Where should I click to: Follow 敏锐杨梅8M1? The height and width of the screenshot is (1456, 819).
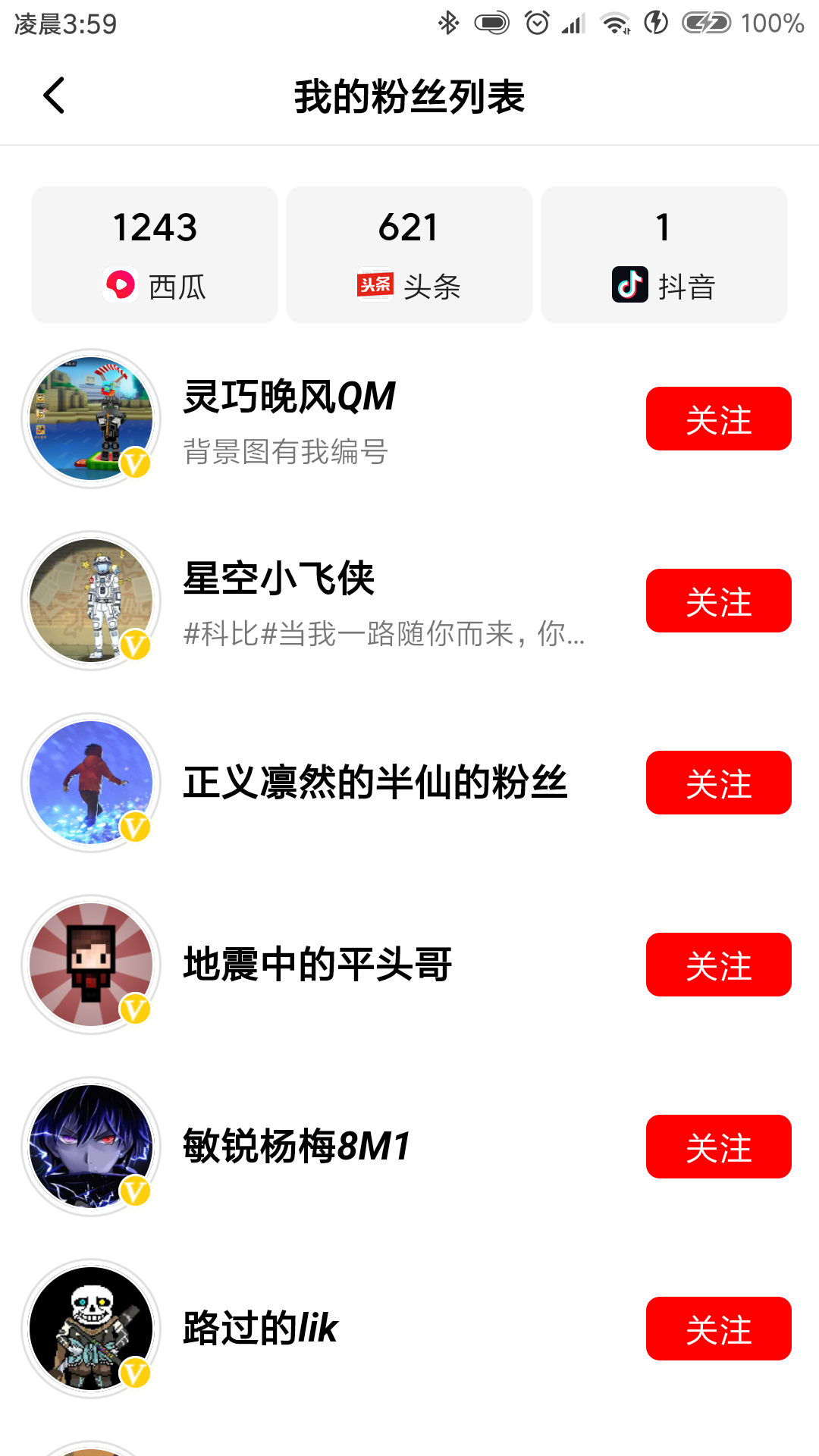click(718, 1147)
